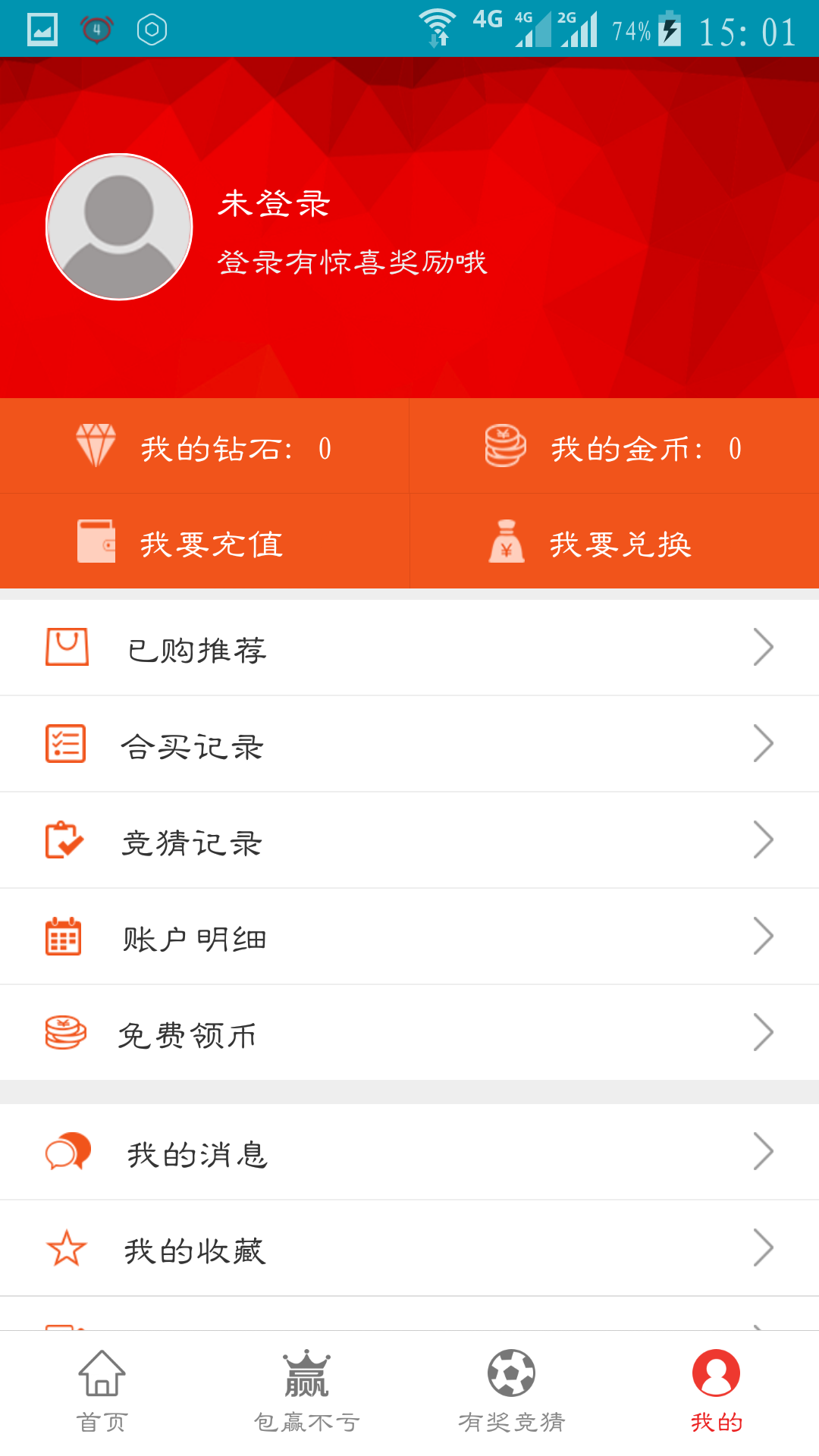Switch to the 有奖竞猜 tab
This screenshot has height=1456, width=819.
512,1392
